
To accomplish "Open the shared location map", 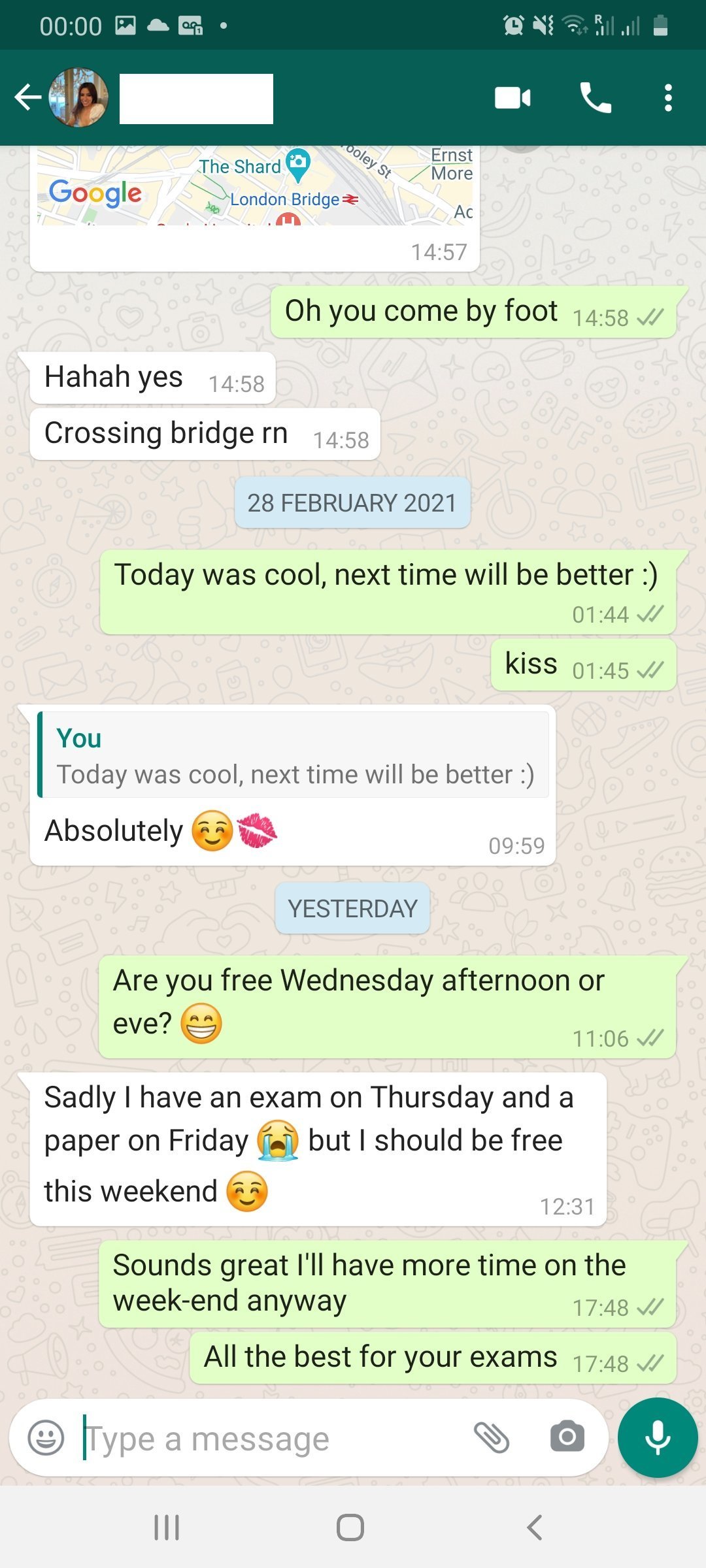I will (x=255, y=186).
